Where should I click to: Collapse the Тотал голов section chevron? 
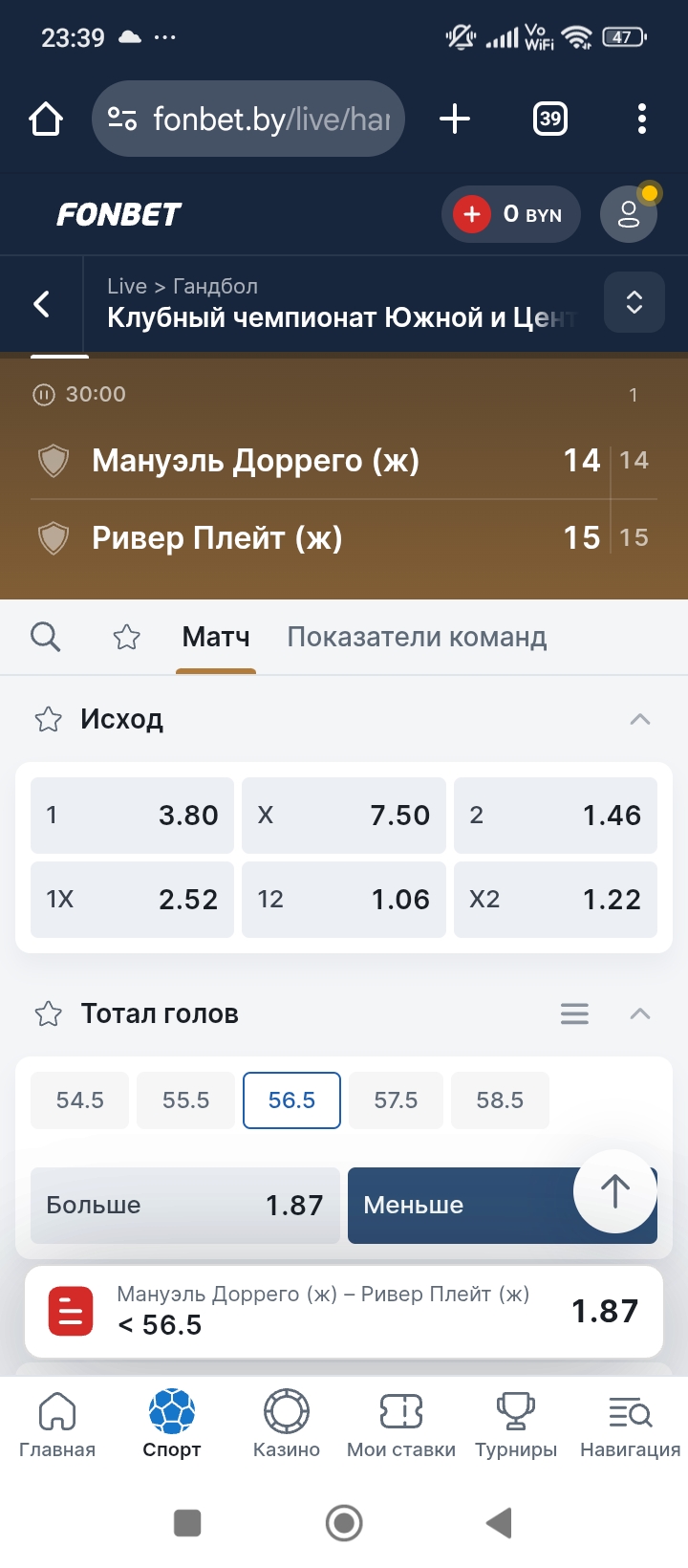(639, 1014)
